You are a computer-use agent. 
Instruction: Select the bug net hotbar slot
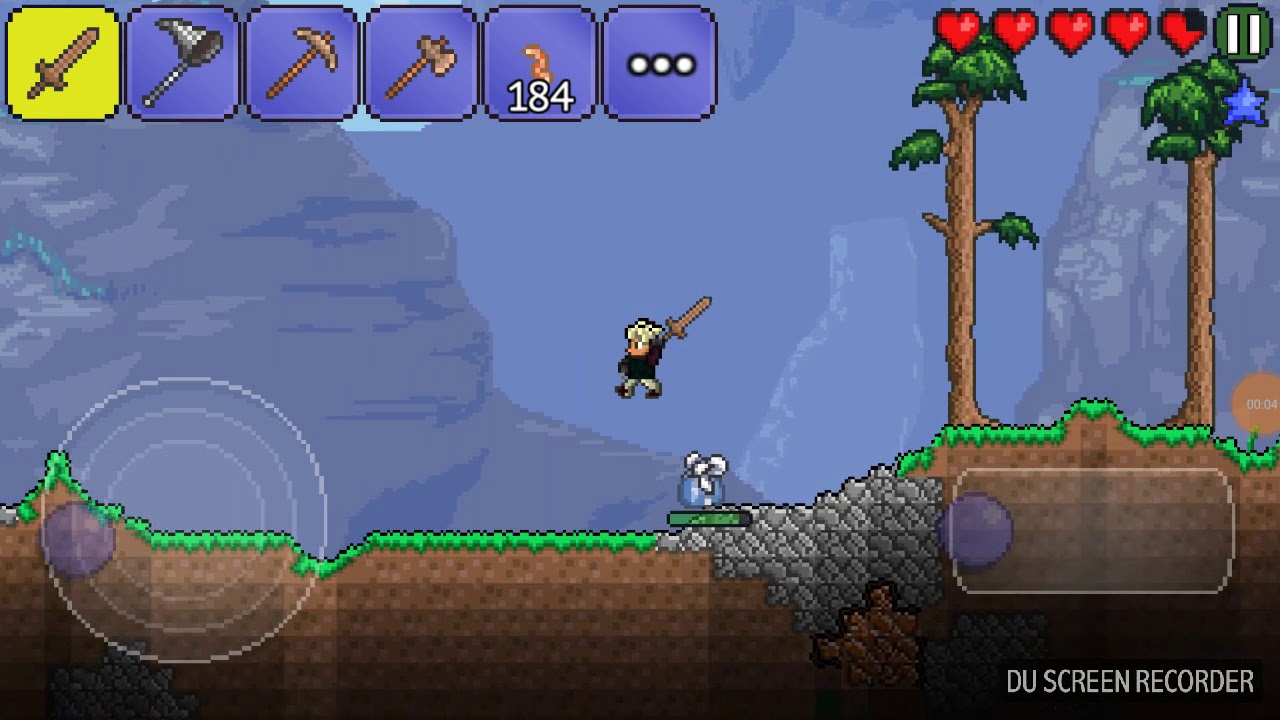click(x=183, y=64)
